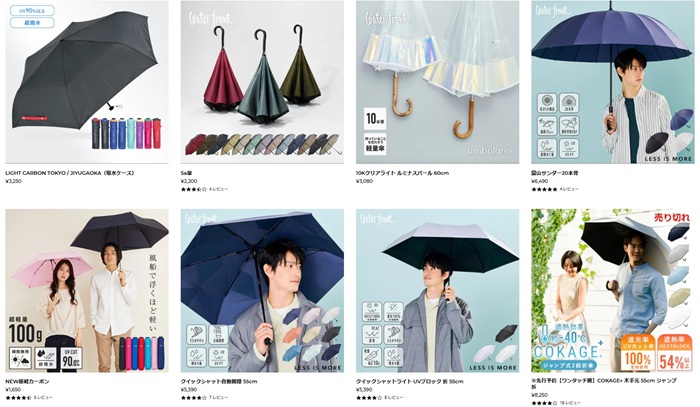700x407 pixels.
Task: Select the ¥6,490 navy 20-rib umbrella
Action: coord(612,82)
